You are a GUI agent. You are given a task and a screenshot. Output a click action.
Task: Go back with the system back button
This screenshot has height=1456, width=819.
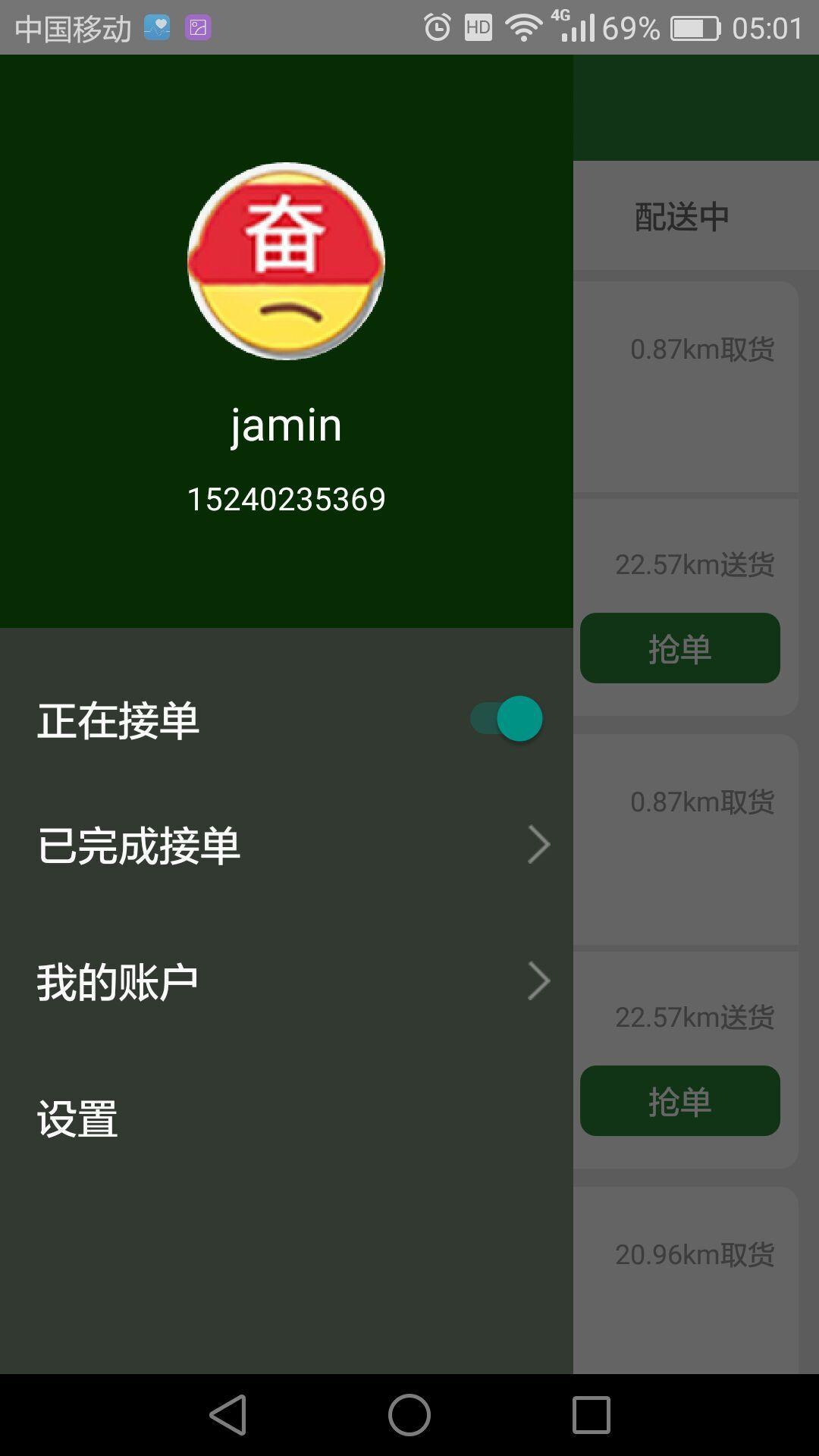pos(228,1415)
